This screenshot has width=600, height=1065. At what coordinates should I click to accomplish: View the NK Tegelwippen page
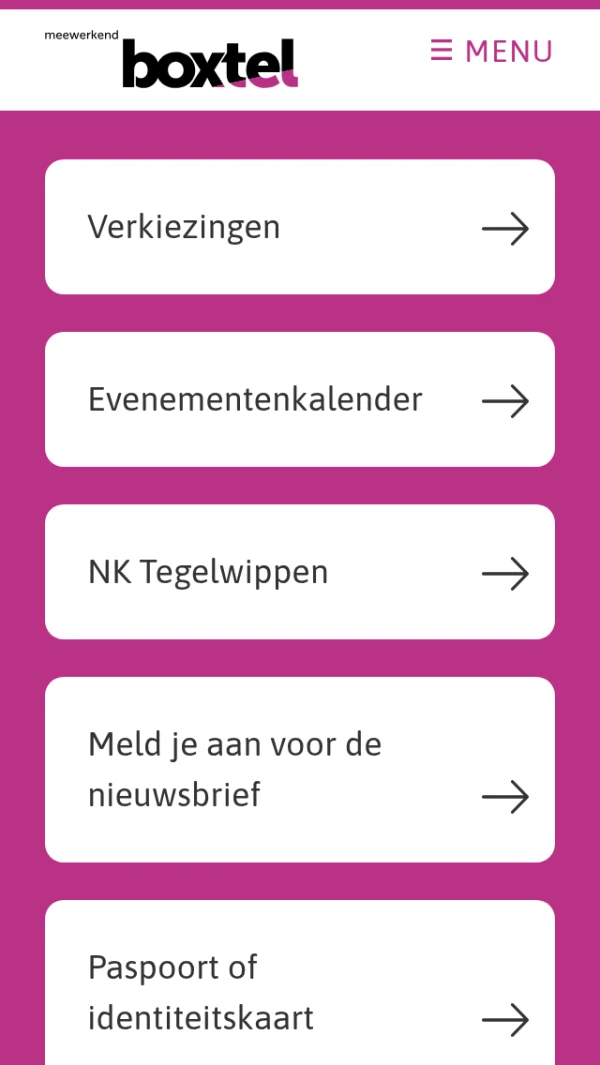coord(300,572)
